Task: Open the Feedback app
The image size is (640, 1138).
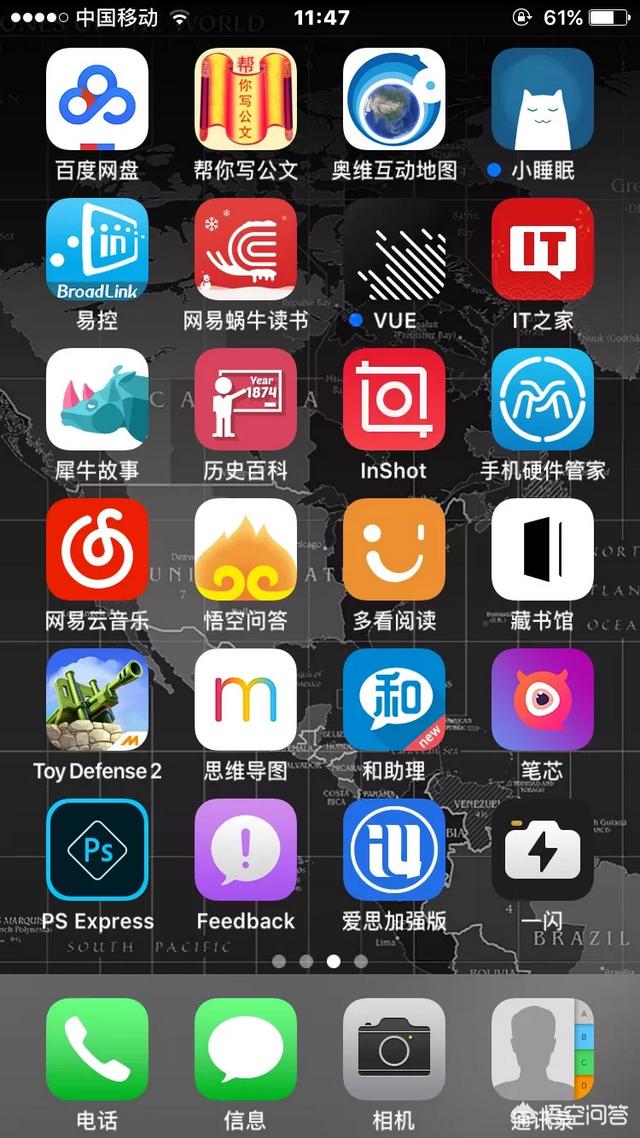Action: [x=245, y=849]
